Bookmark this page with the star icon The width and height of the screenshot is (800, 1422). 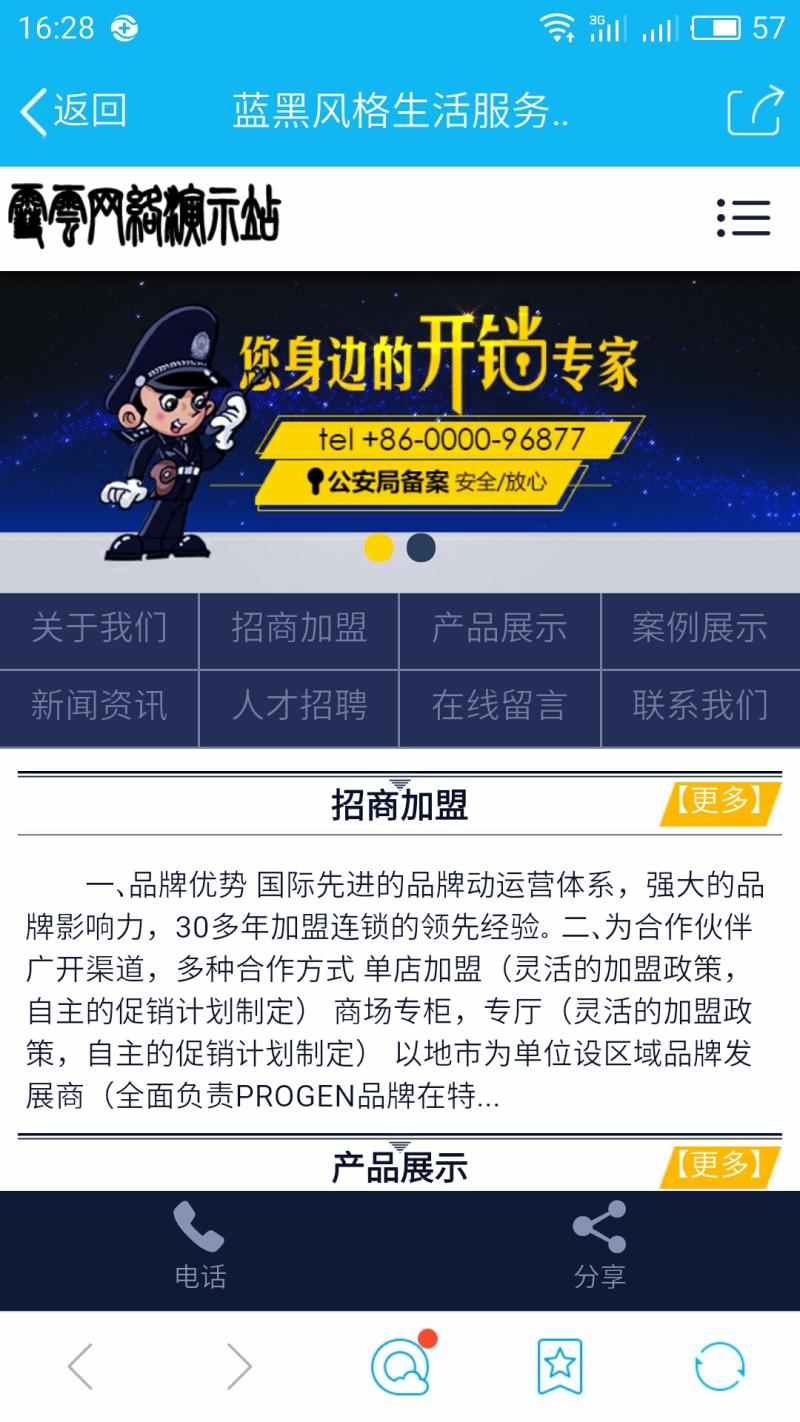pyautogui.click(x=560, y=1366)
